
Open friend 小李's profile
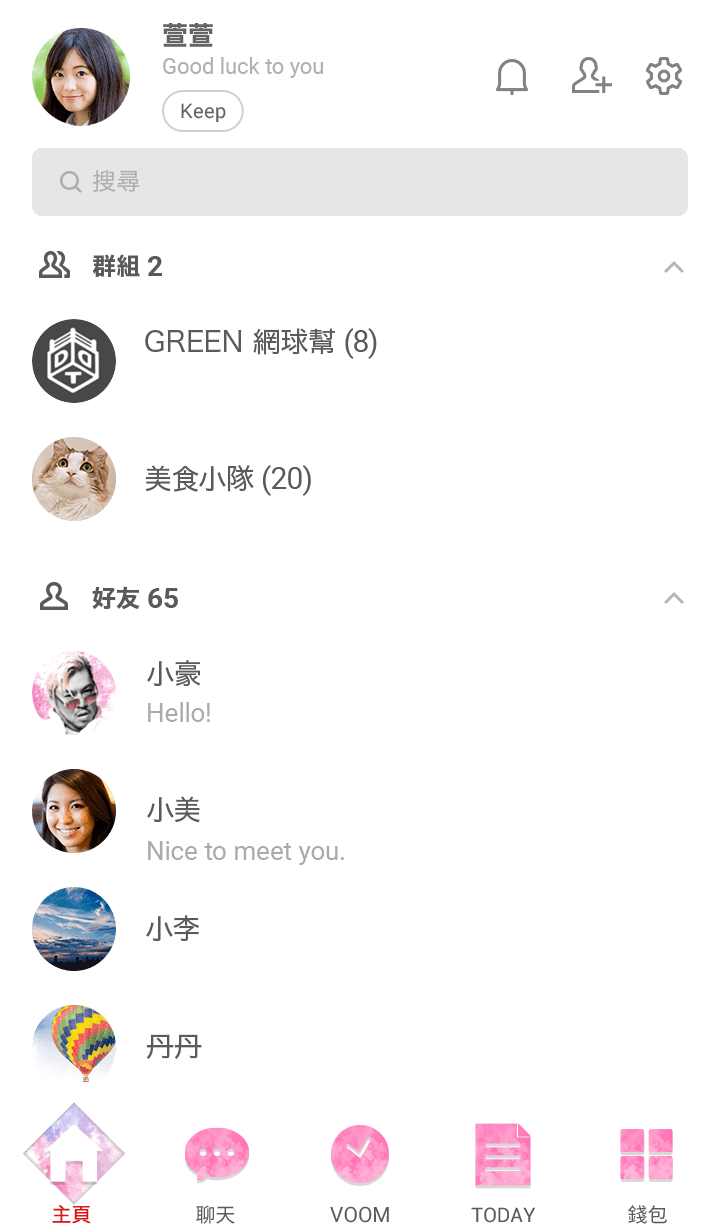click(x=360, y=929)
